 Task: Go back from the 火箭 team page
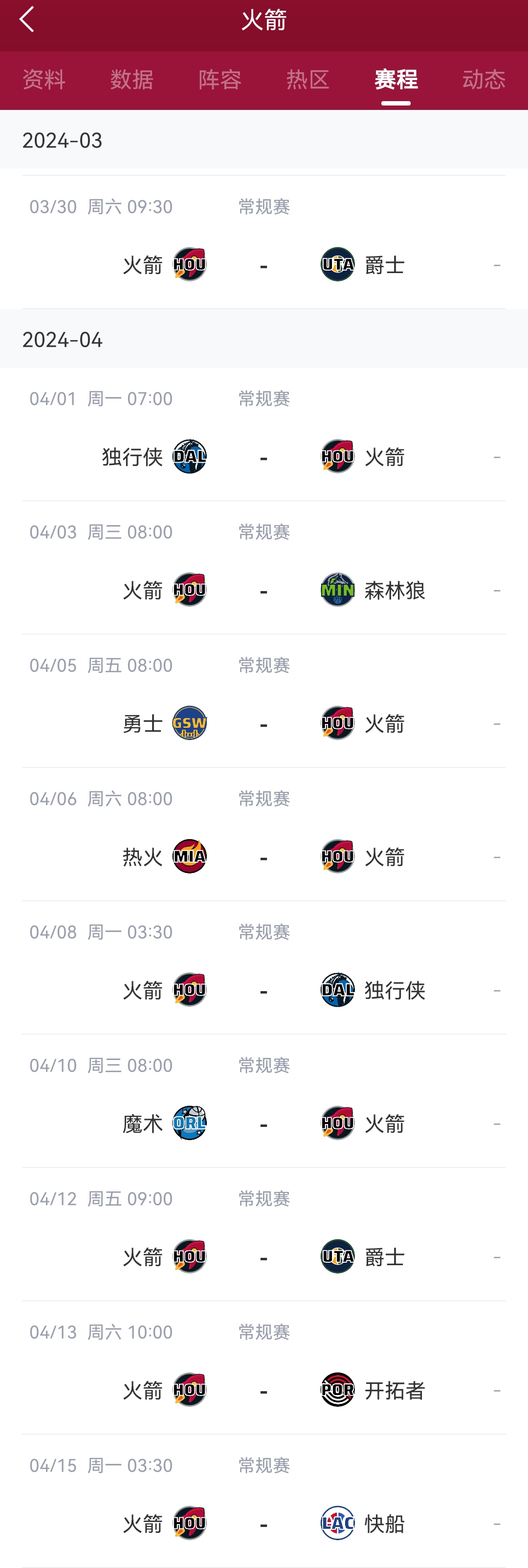27,20
